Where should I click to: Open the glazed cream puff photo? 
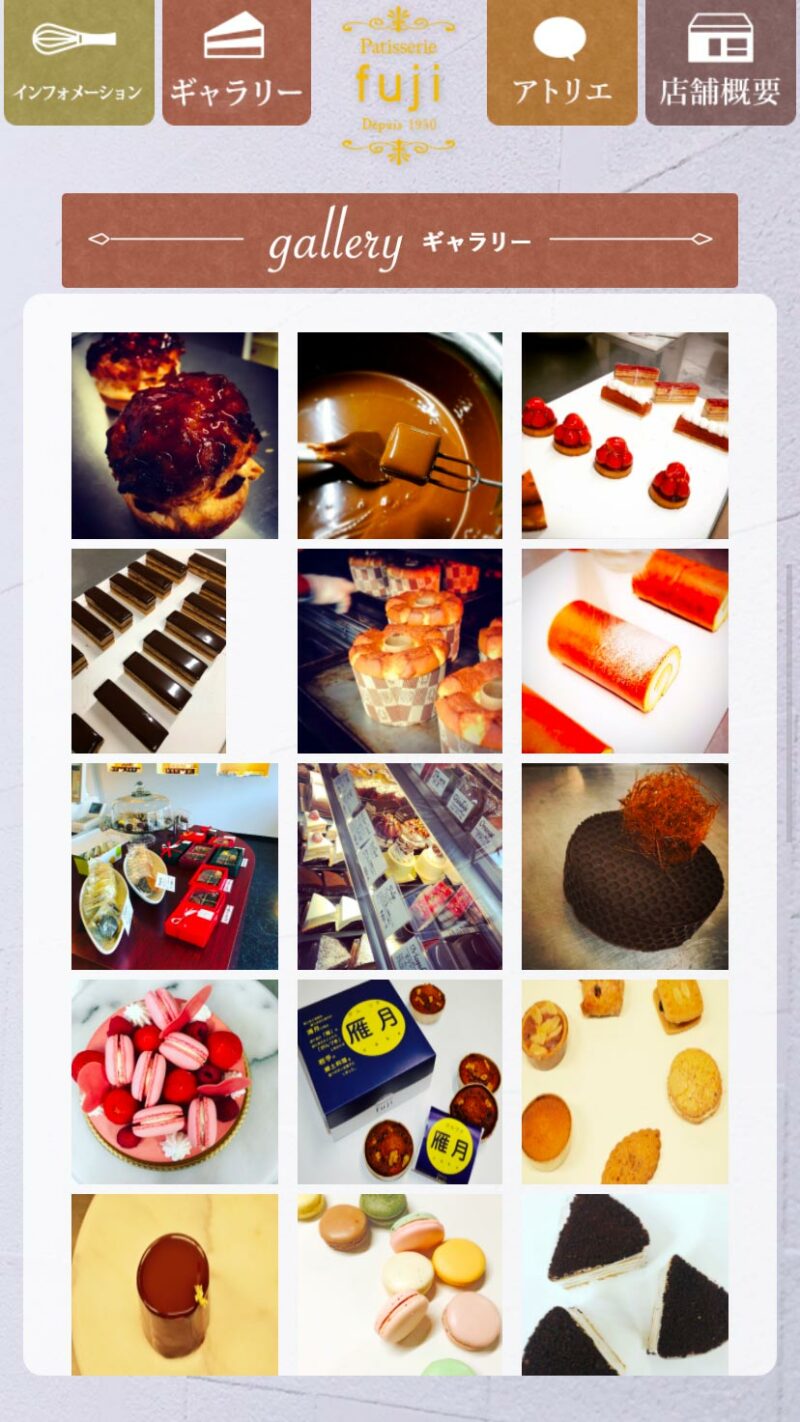(x=174, y=435)
